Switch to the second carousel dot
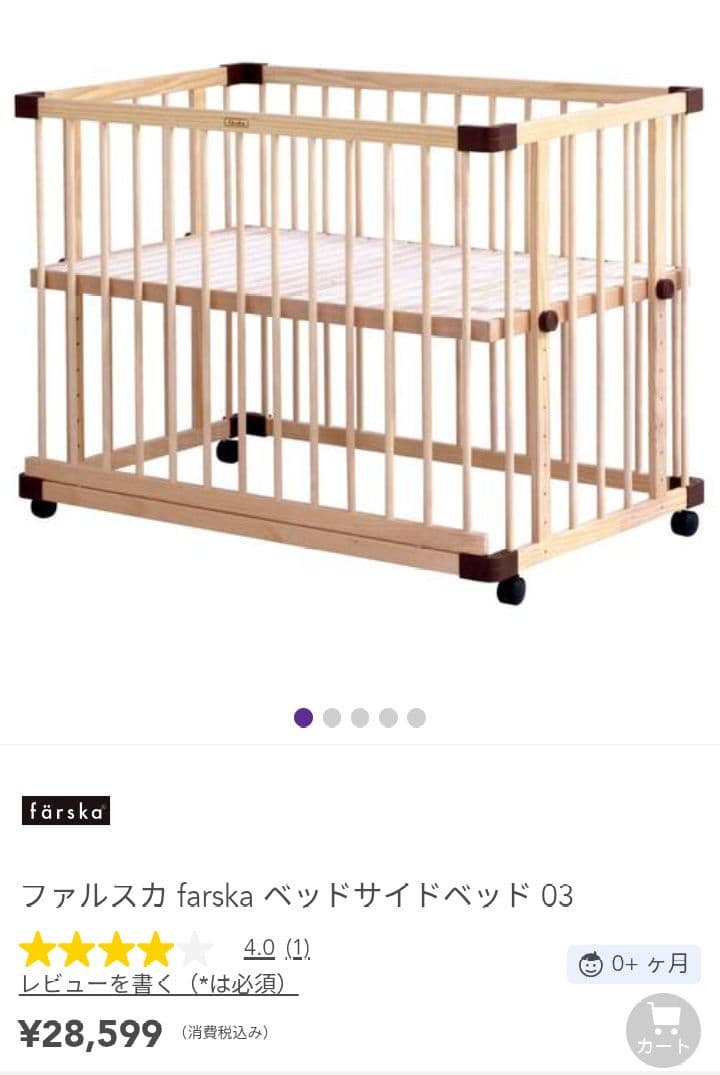Viewport: 720px width, 1075px height. point(330,717)
